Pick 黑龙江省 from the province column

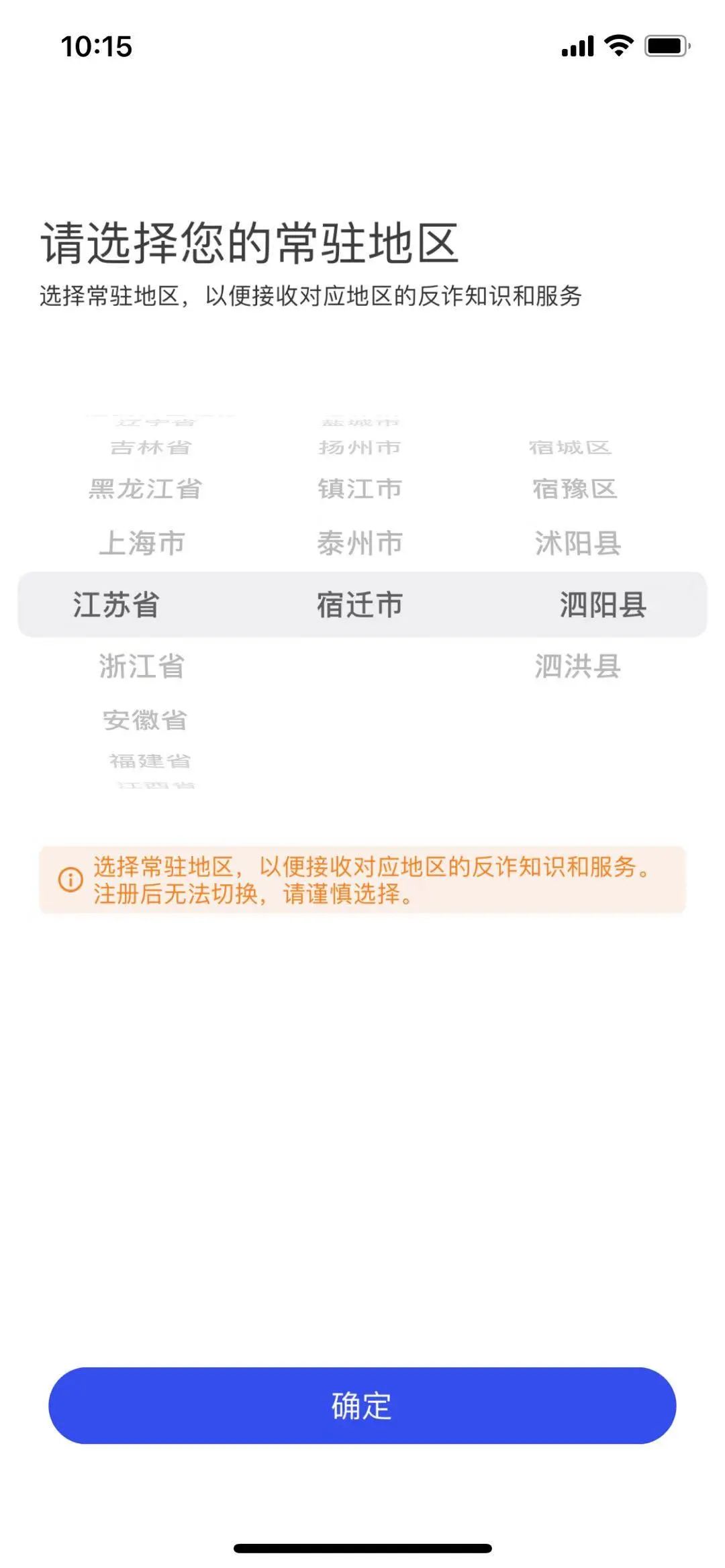145,489
